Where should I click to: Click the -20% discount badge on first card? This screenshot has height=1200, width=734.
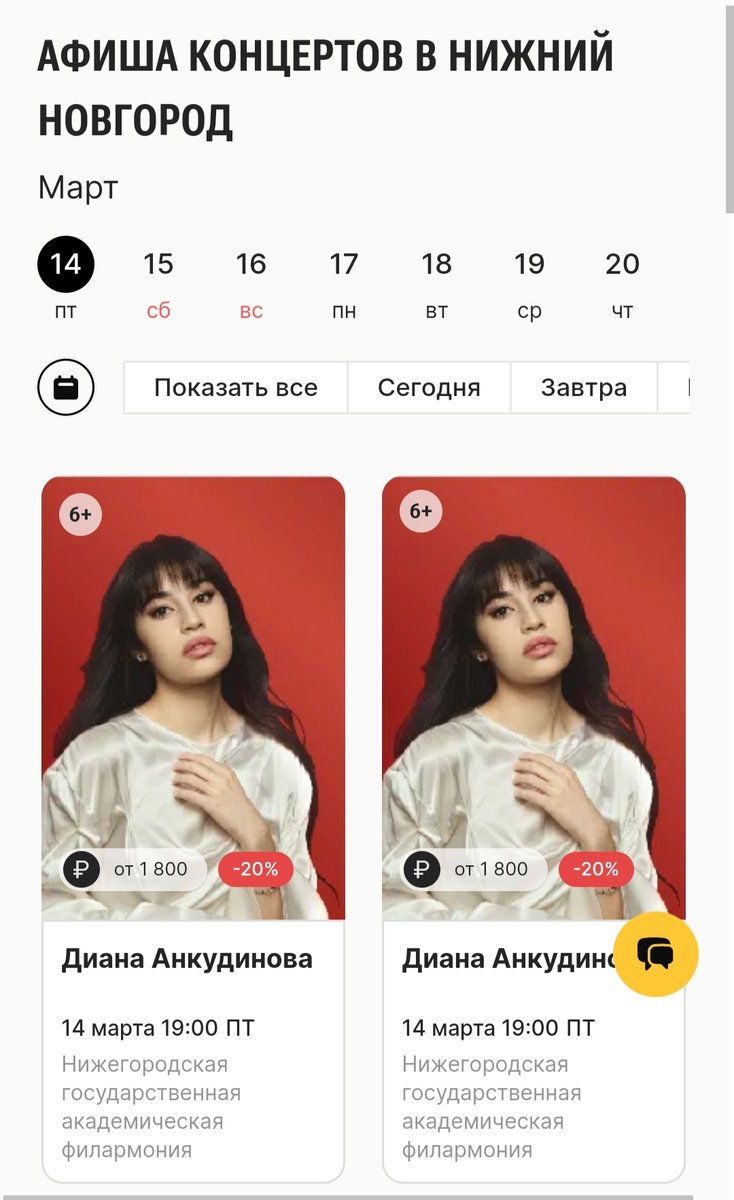256,869
